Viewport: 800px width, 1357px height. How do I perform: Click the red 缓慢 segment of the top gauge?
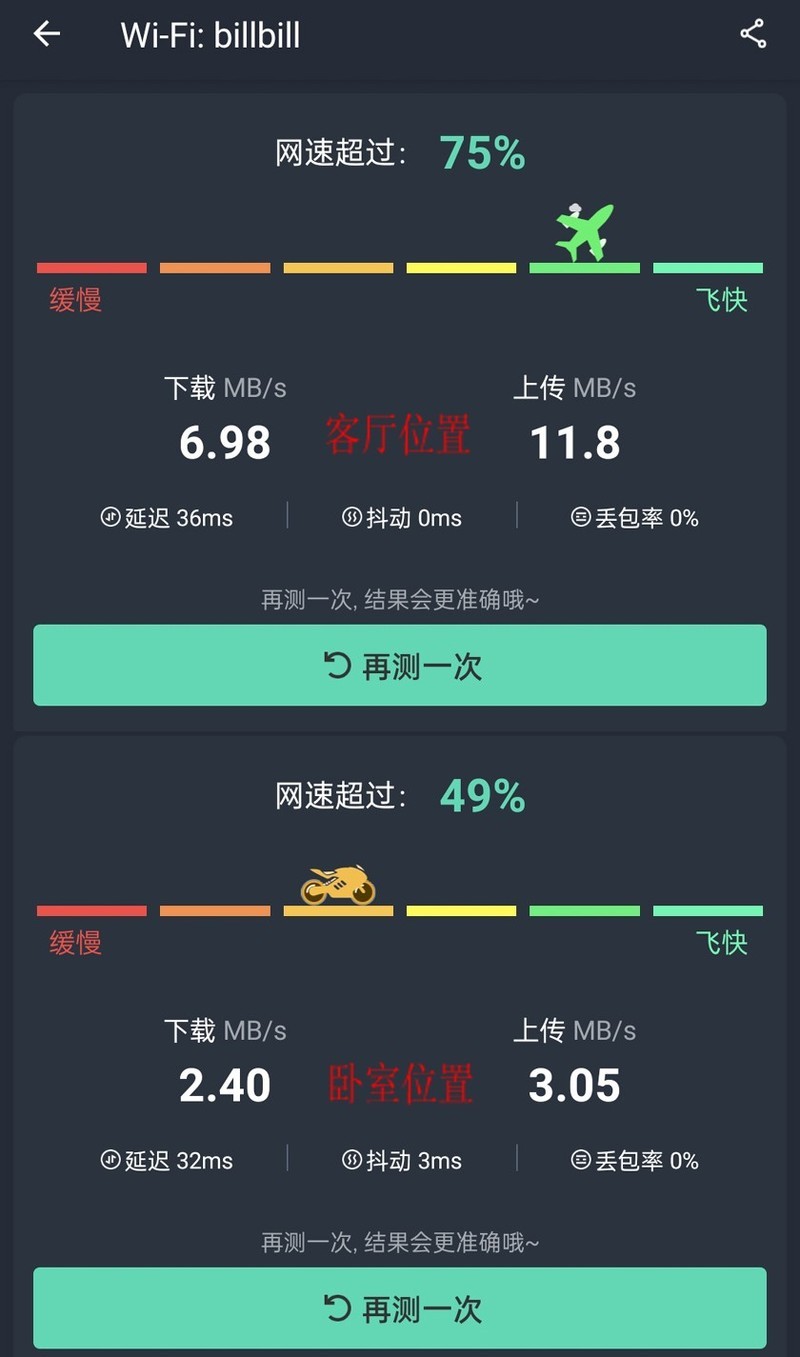tap(91, 267)
